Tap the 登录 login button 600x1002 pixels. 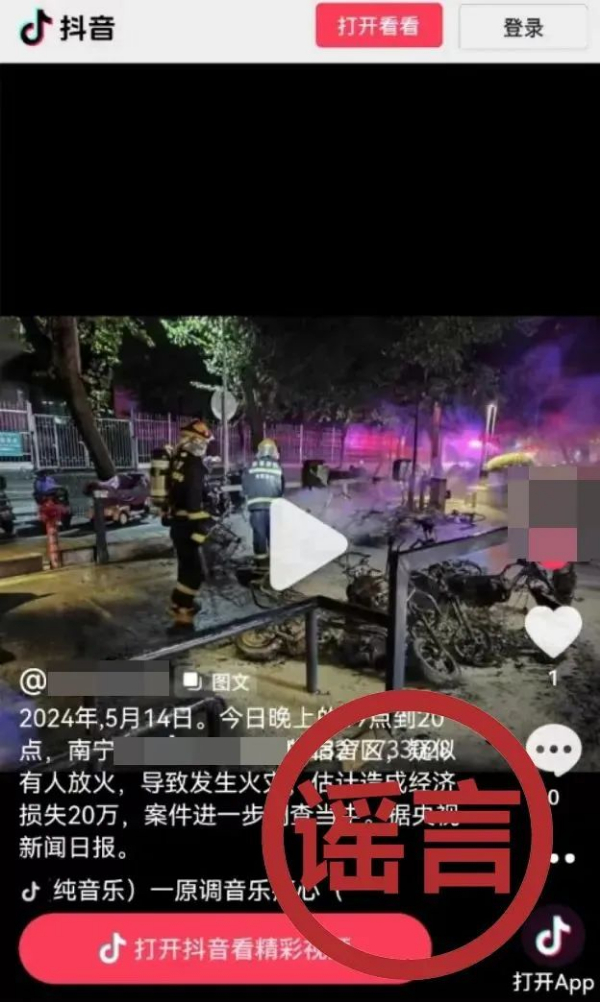(x=523, y=27)
